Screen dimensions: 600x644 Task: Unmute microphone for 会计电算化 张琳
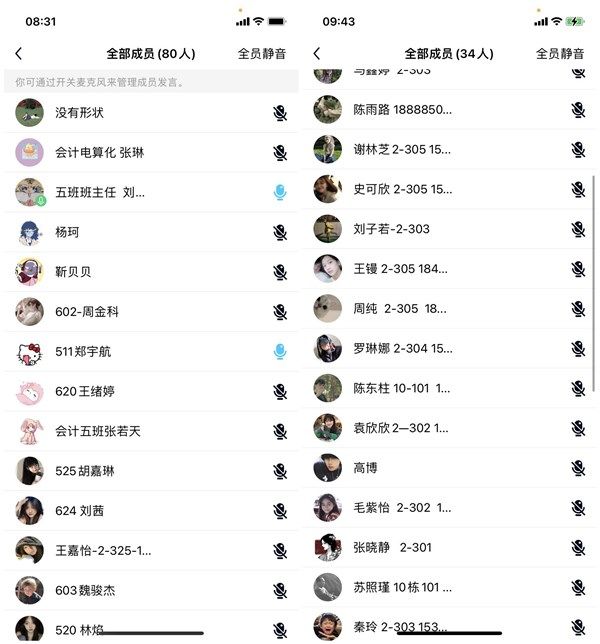coord(280,153)
